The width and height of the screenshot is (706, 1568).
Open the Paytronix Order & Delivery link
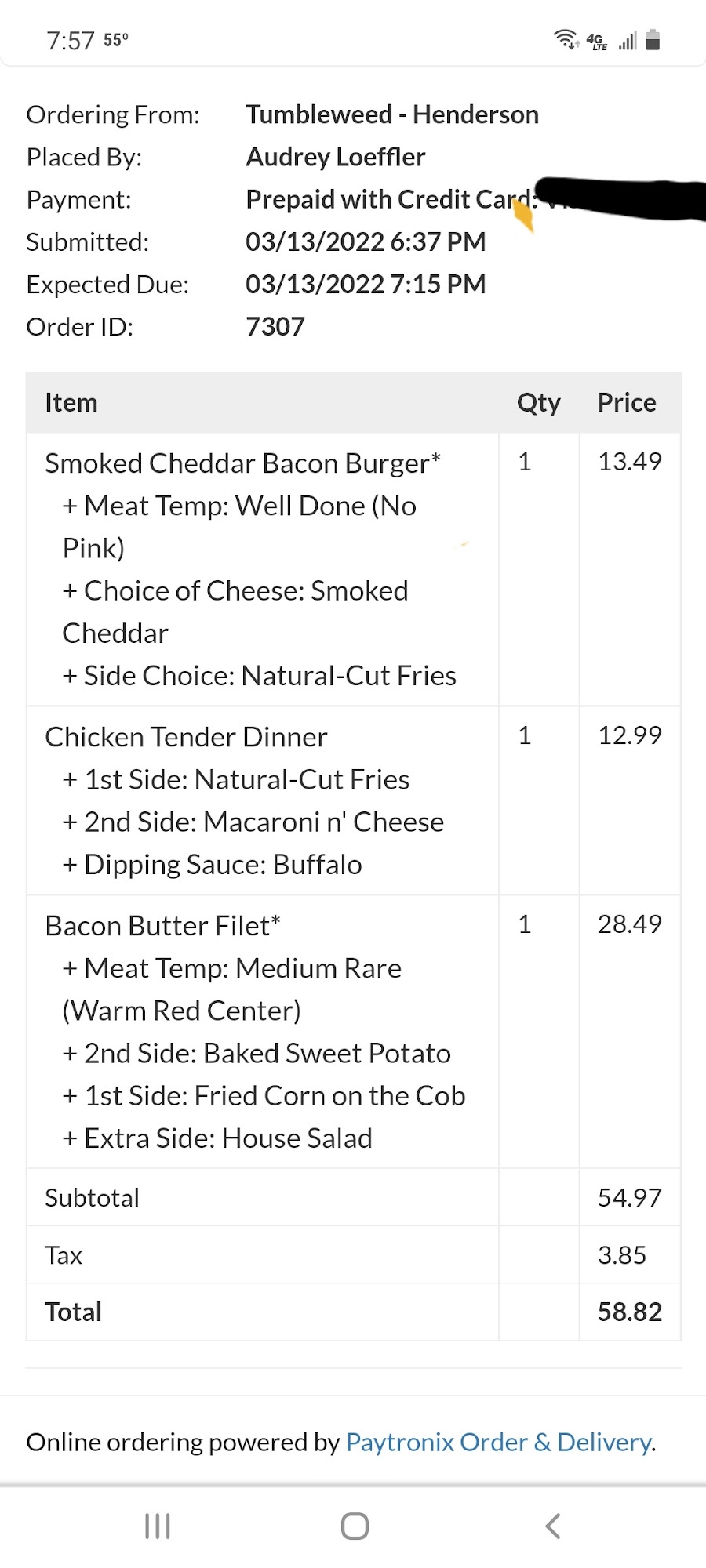[499, 1442]
